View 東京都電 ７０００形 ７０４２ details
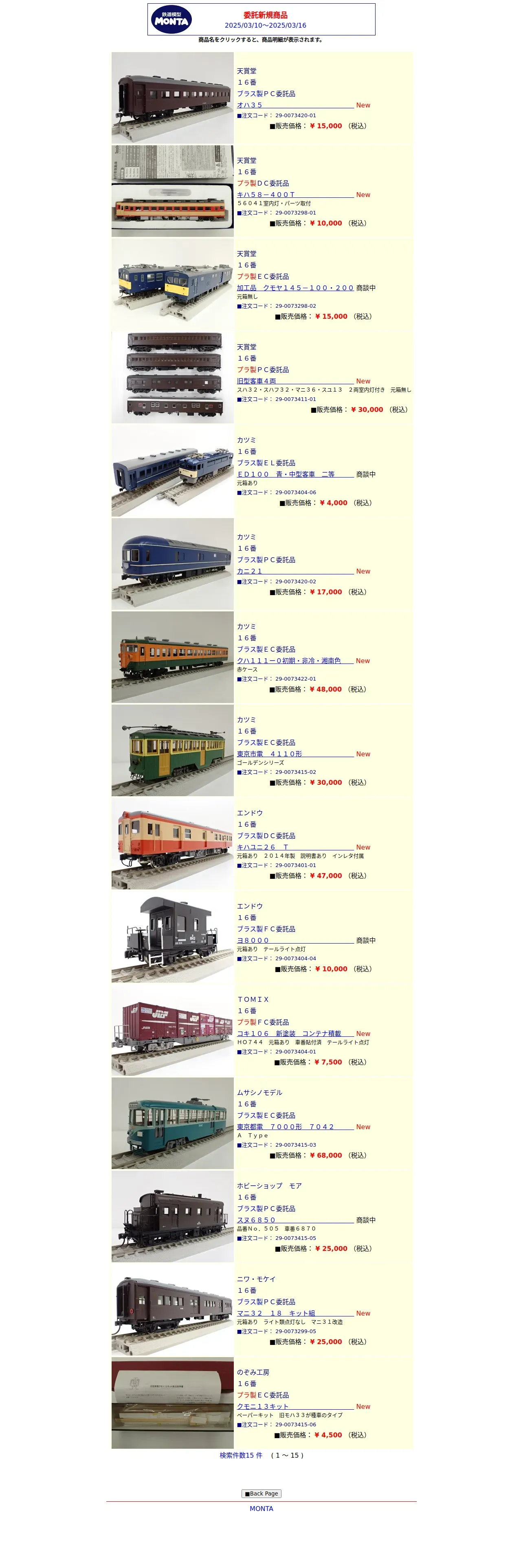The width and height of the screenshot is (523, 1568). 286,1126
